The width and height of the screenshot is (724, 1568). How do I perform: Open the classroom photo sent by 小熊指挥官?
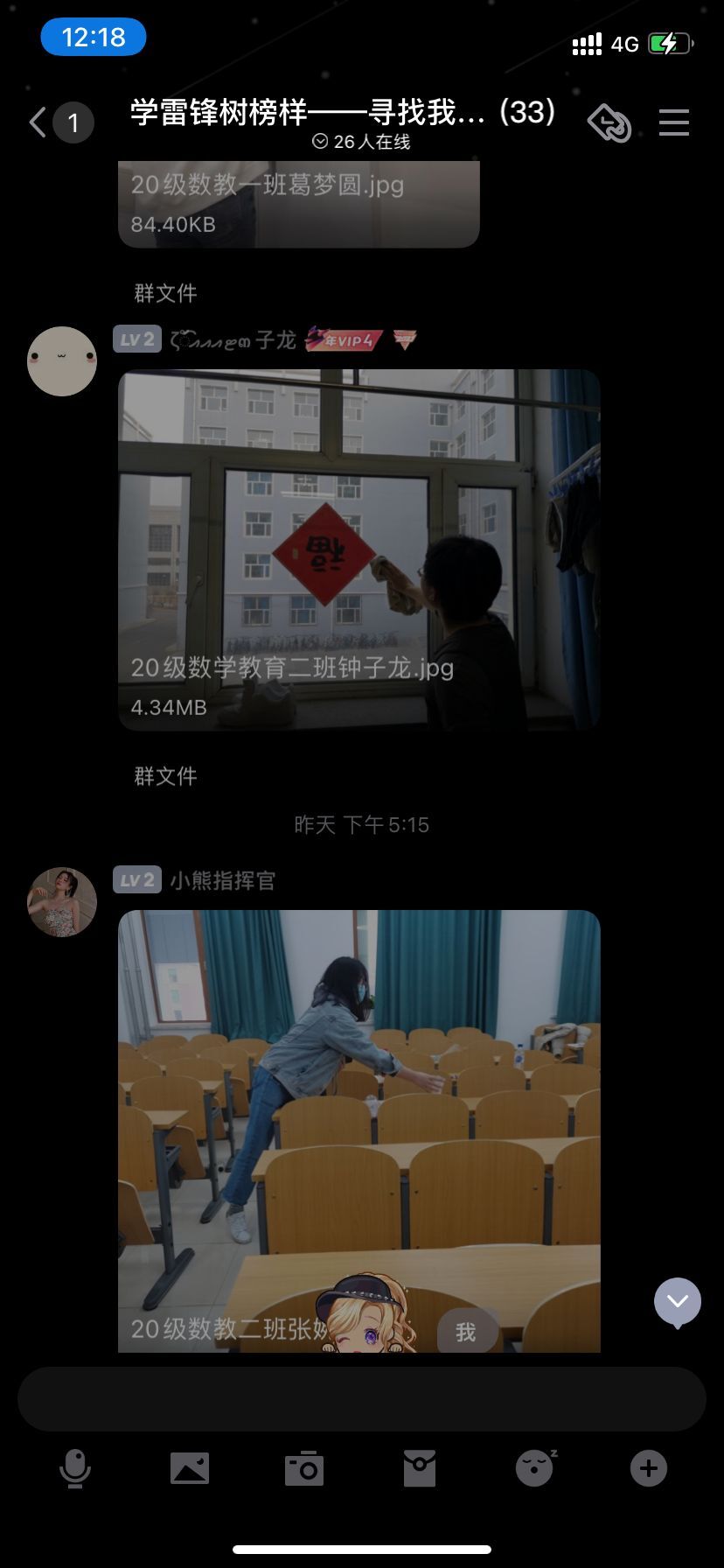359,1131
